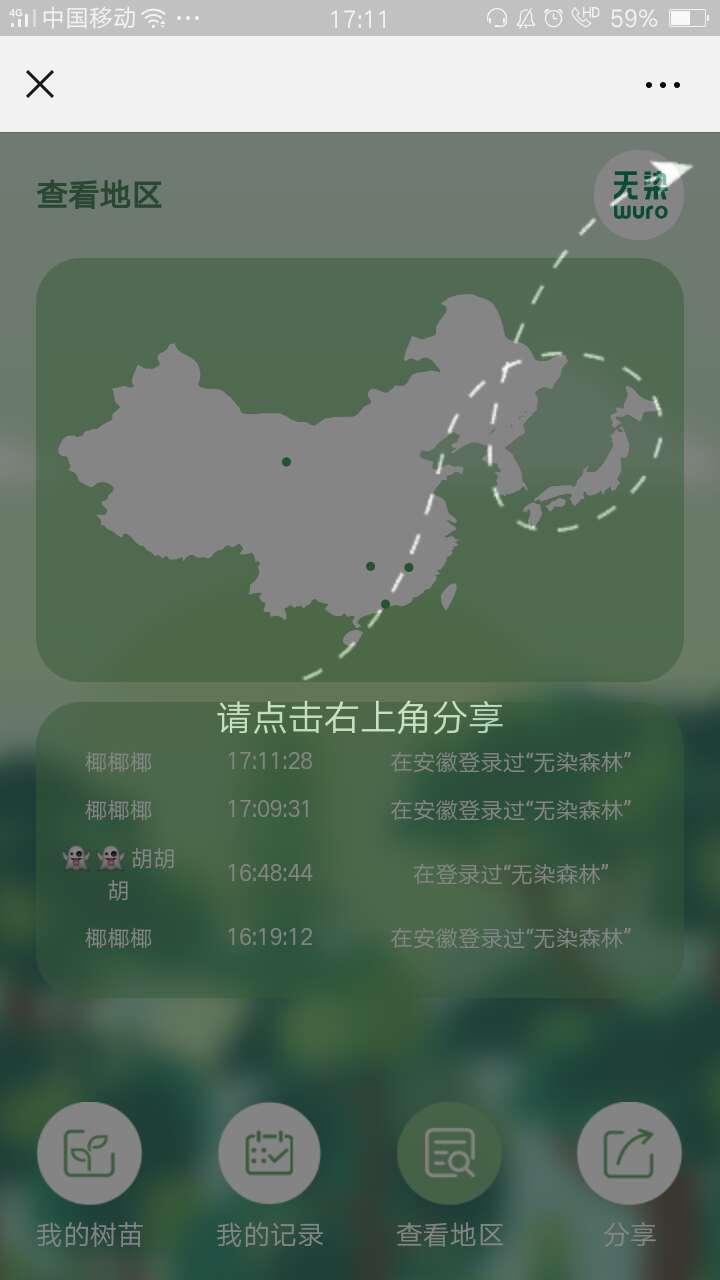Switch to the 我的树苗 tab
This screenshot has width=720, height=1280.
tap(90, 1235)
